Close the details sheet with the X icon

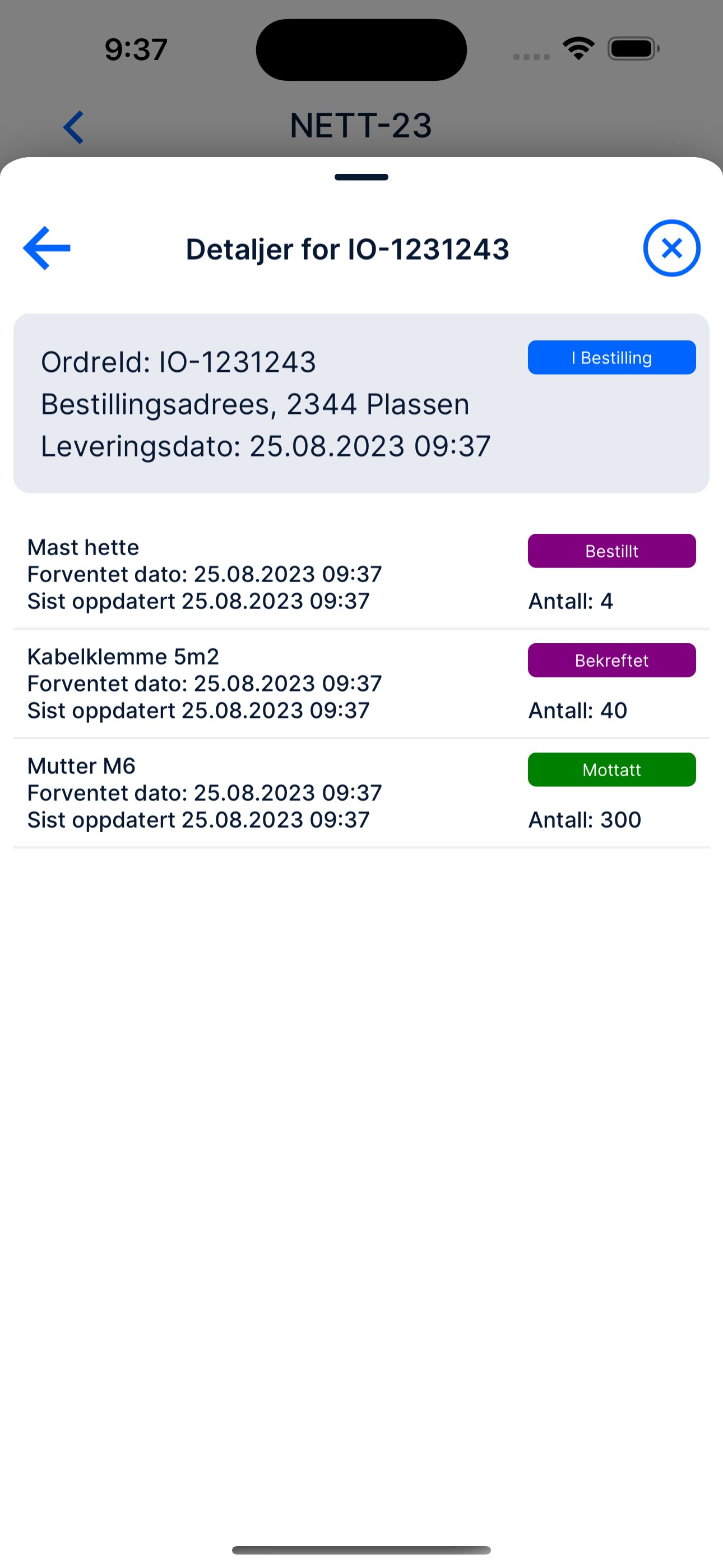[x=671, y=248]
